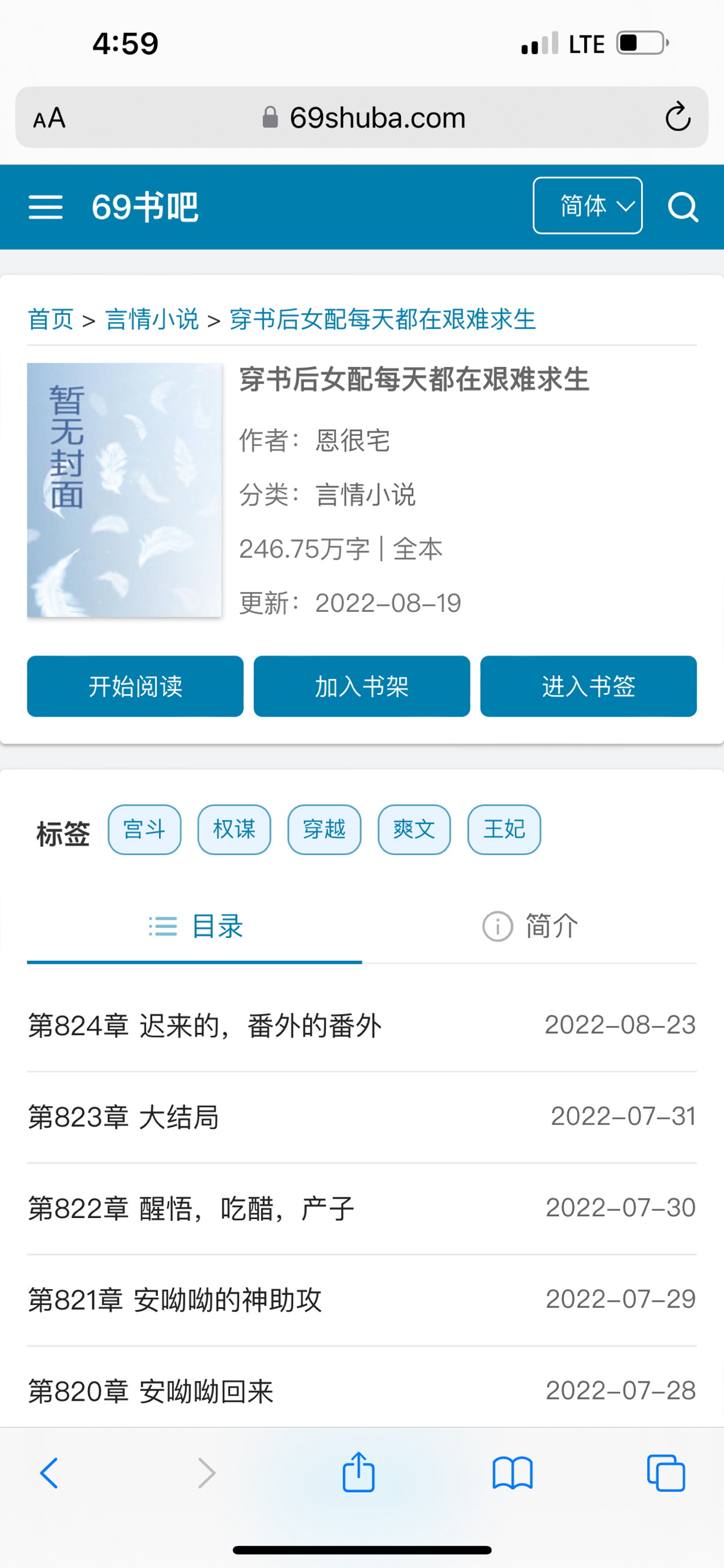Switch to the 简介 tab
The image size is (724, 1568).
coord(529,927)
